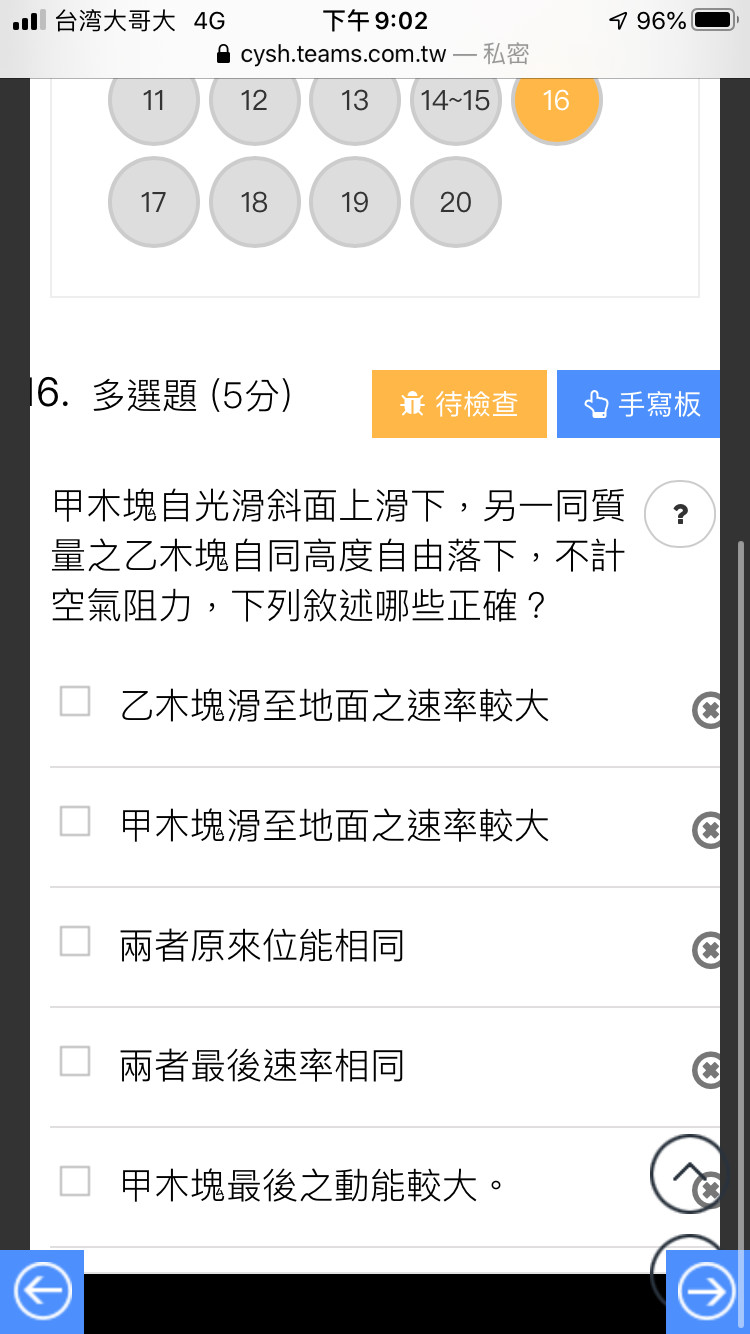This screenshot has width=750, height=1334.
Task: Go to the next question arrow
Action: click(708, 1292)
